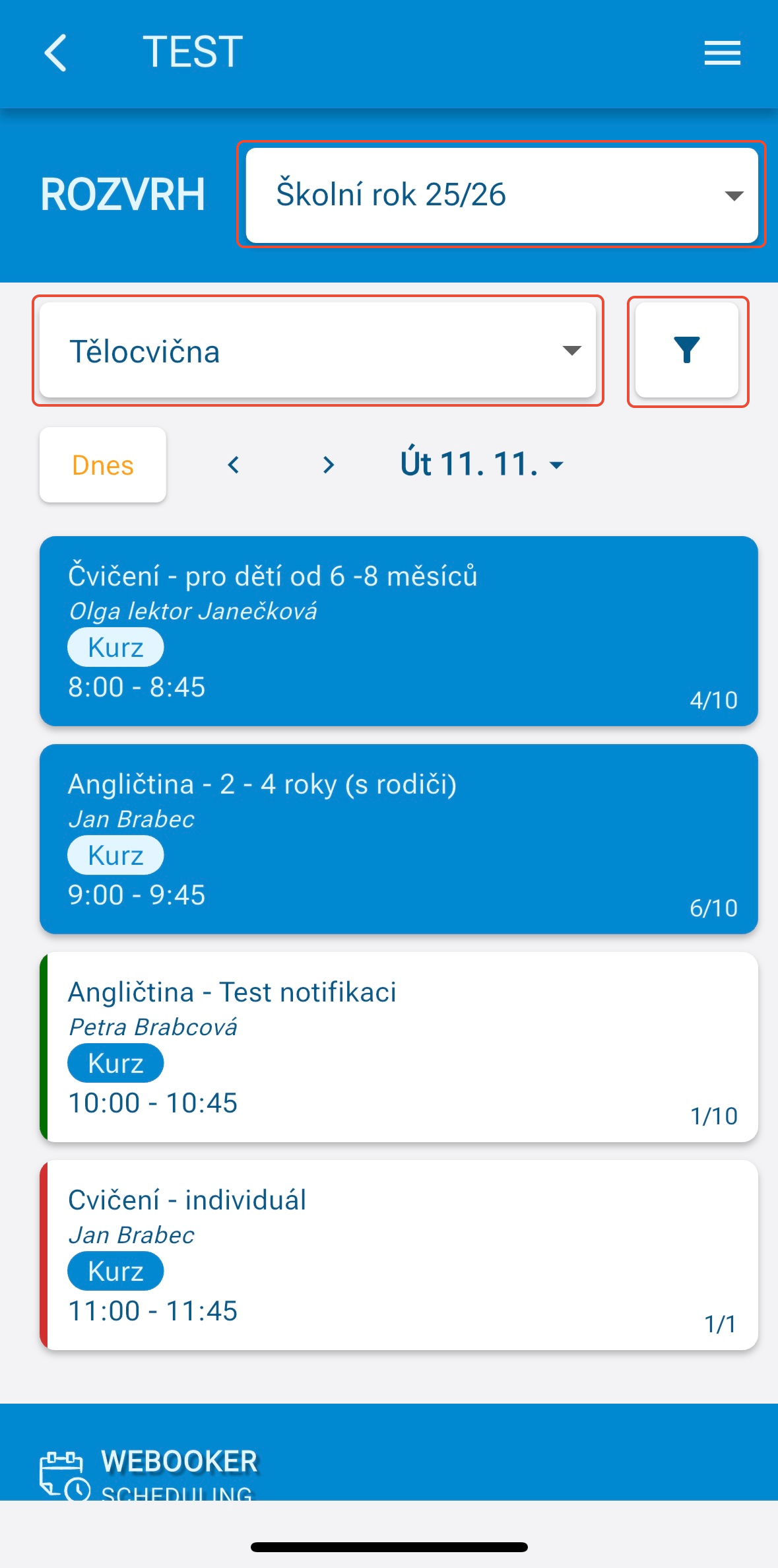This screenshot has width=778, height=1568.
Task: Jump to today with Dnes
Action: coord(103,465)
